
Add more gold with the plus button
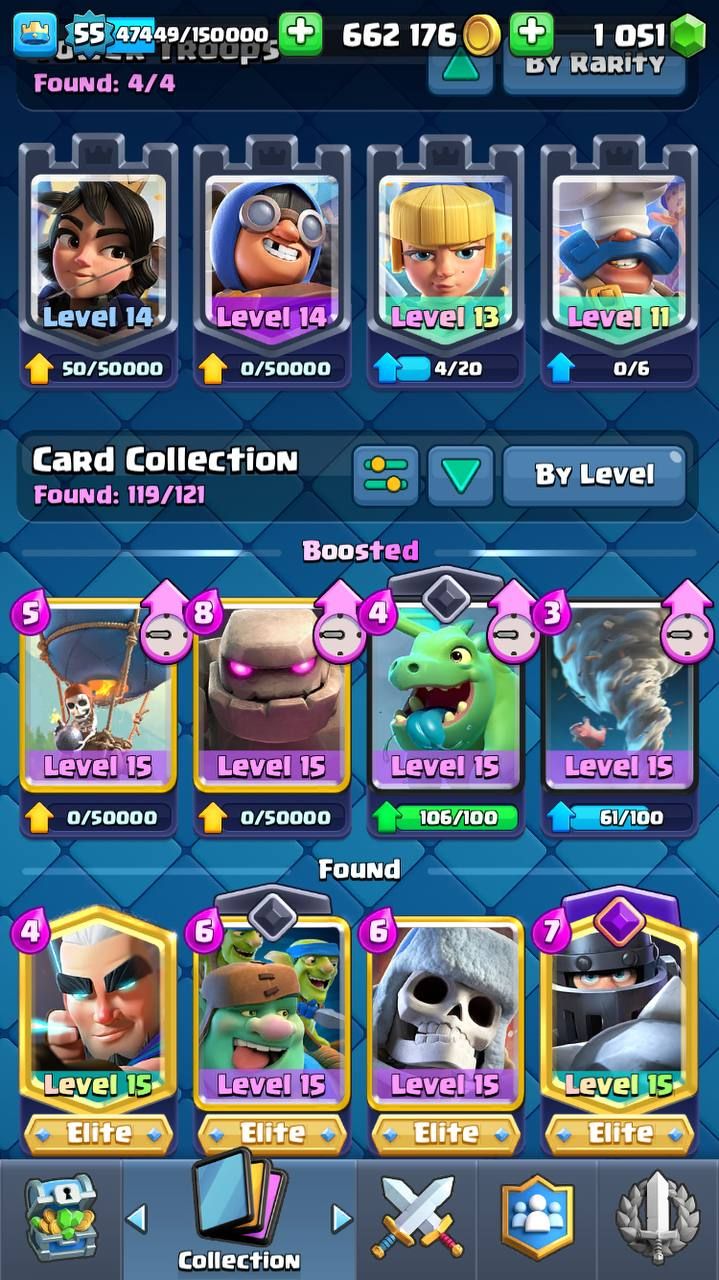[300, 35]
